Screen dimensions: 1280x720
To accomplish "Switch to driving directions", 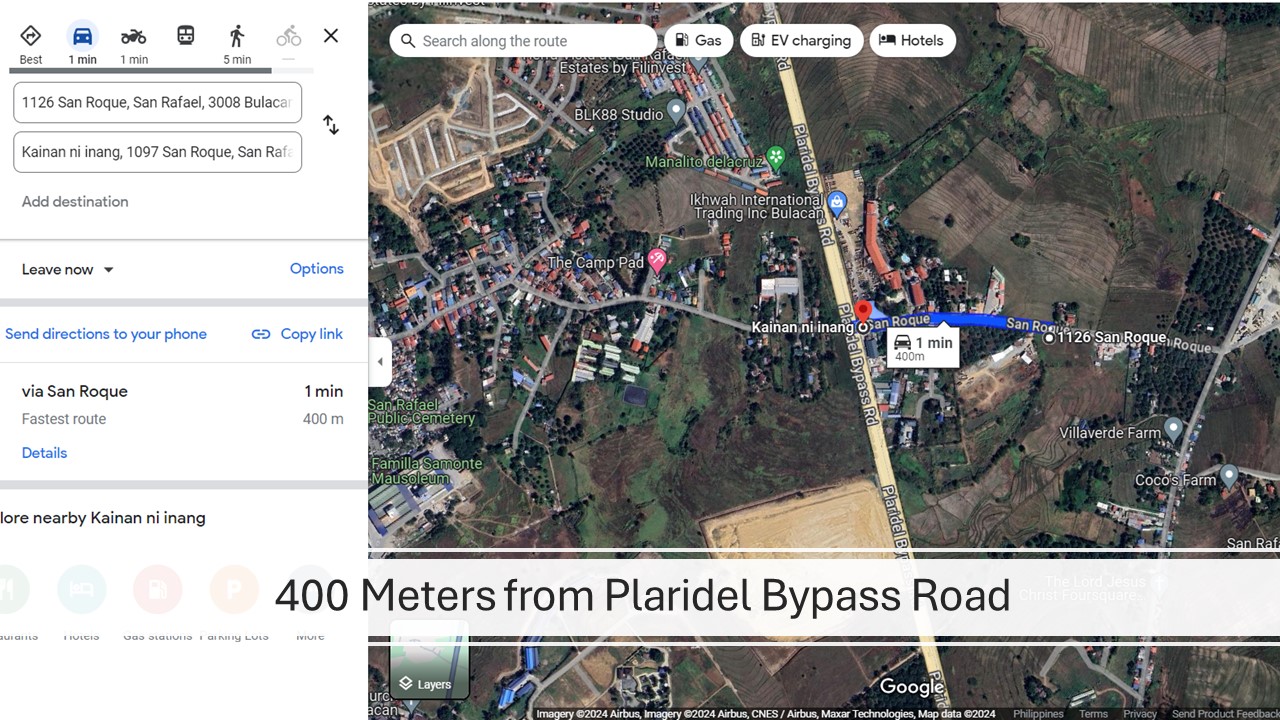I will [82, 44].
